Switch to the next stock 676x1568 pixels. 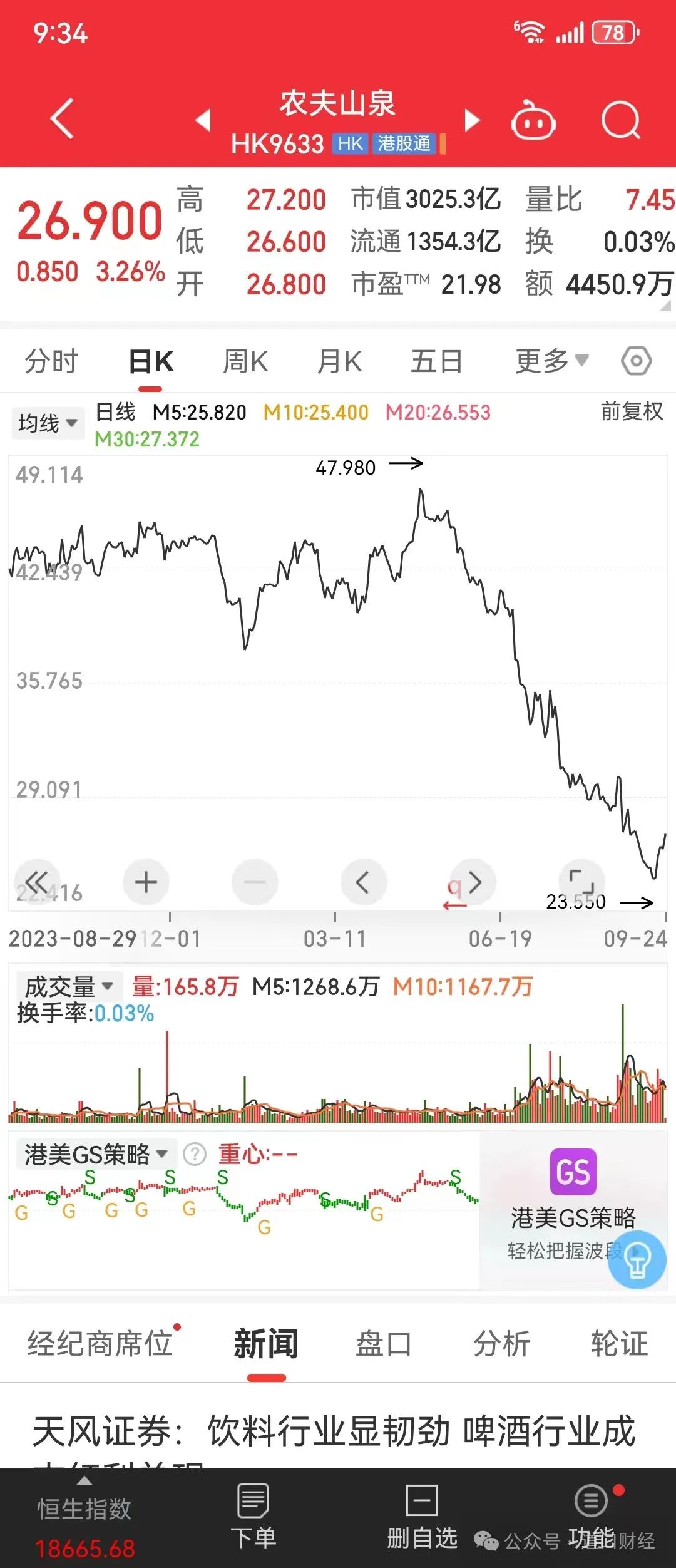pyautogui.click(x=473, y=120)
